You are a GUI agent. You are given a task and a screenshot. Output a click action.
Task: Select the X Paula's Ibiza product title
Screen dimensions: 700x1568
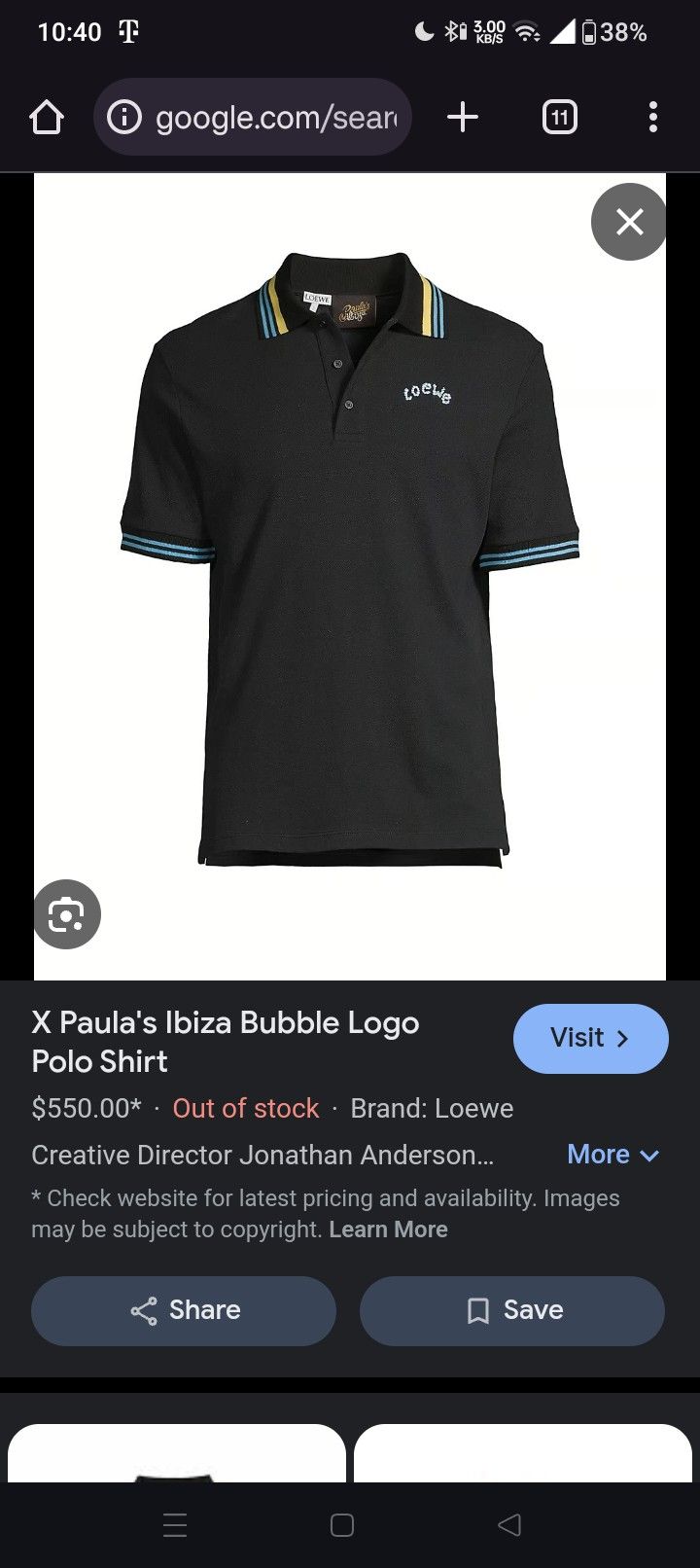tap(225, 1041)
